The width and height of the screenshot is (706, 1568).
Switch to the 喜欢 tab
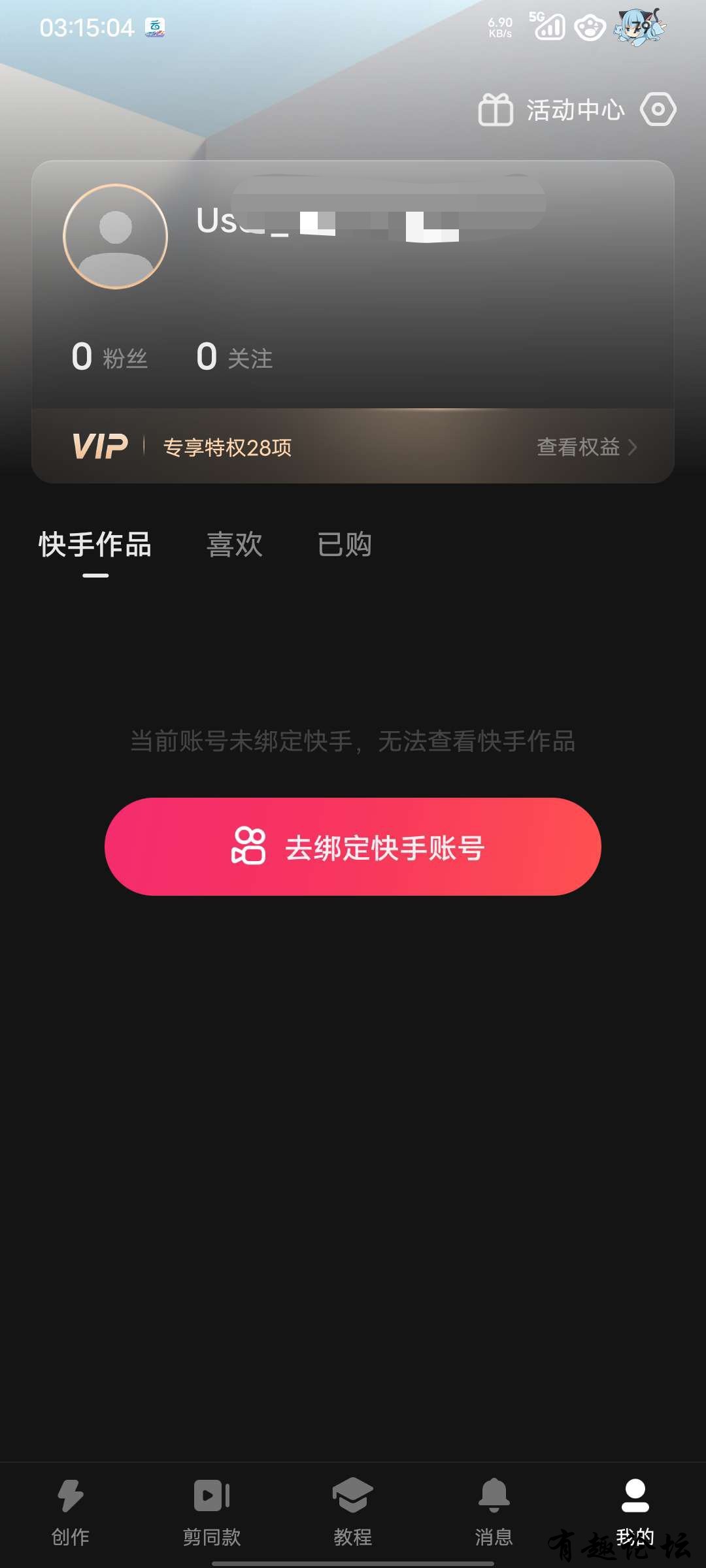[x=235, y=544]
